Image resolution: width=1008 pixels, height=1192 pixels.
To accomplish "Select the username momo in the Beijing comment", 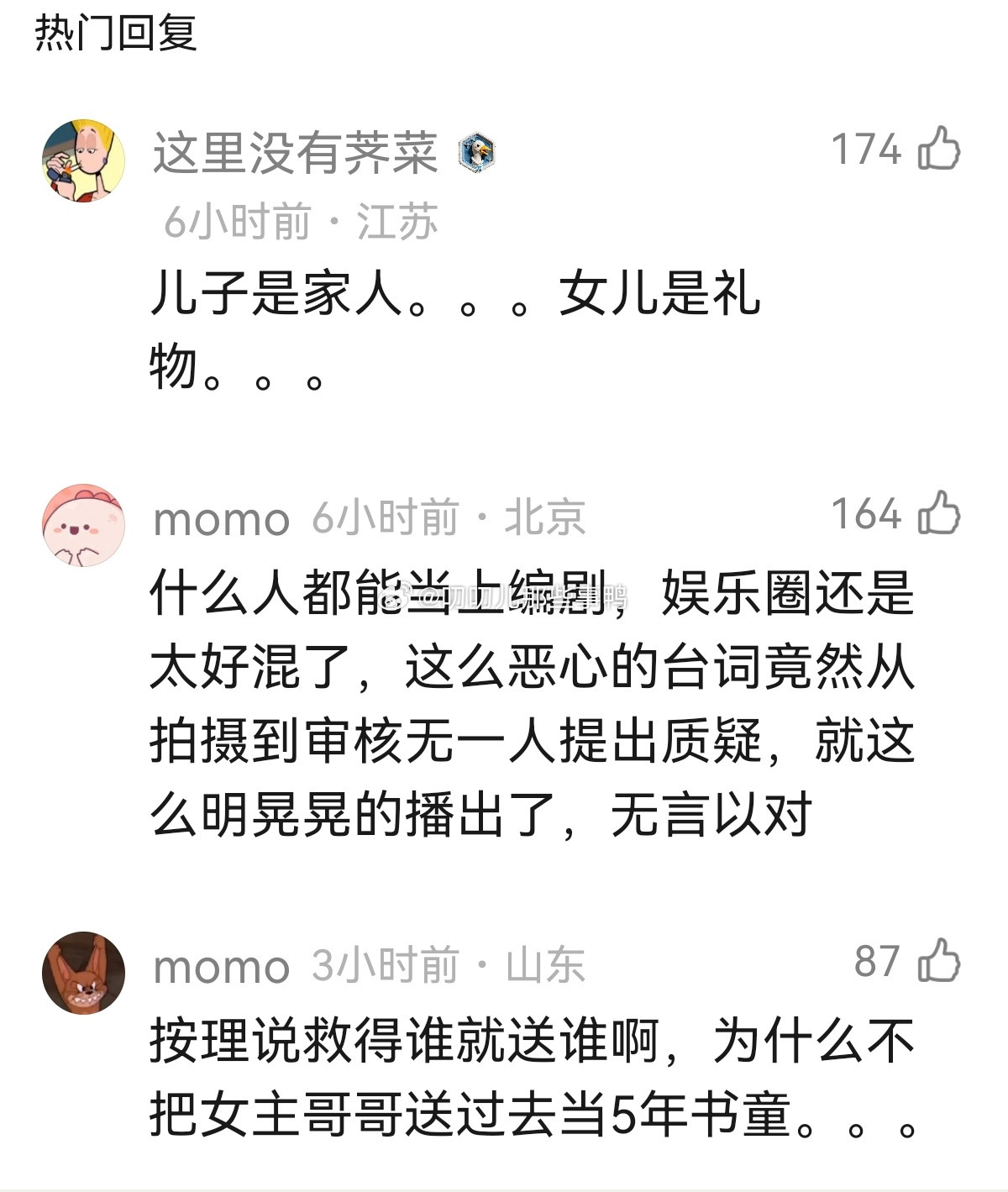I will (220, 519).
